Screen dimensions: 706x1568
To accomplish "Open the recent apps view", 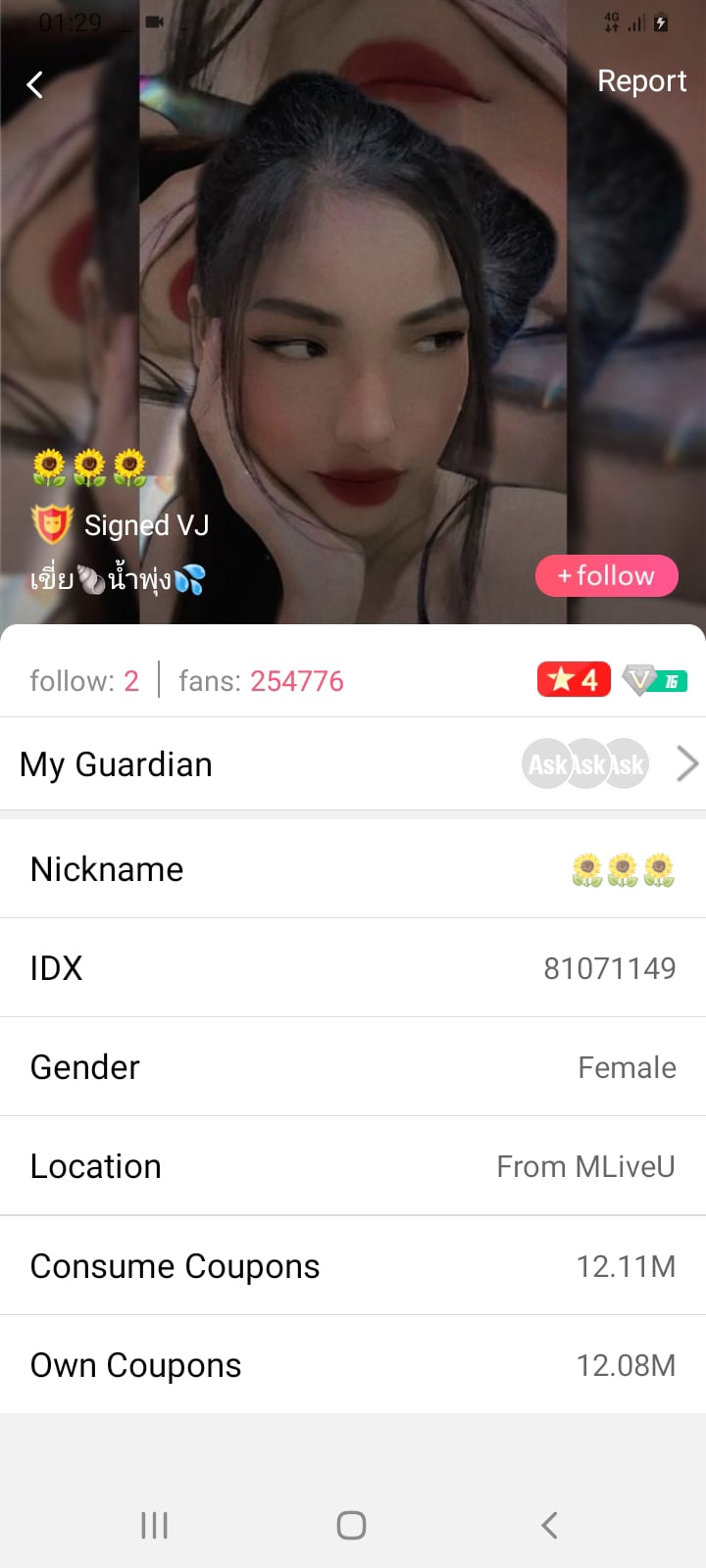I will [x=155, y=1525].
